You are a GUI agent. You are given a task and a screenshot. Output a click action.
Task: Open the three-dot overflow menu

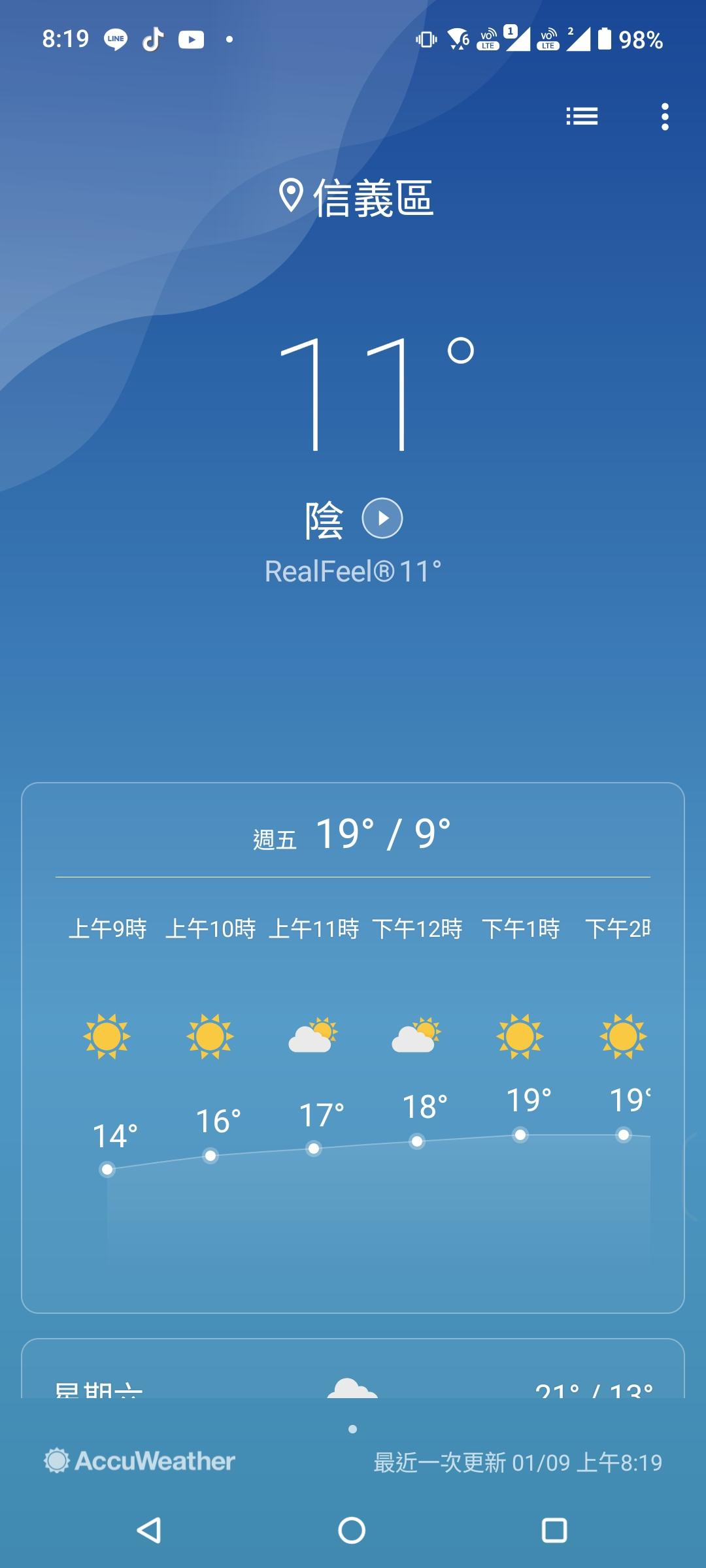click(x=665, y=116)
